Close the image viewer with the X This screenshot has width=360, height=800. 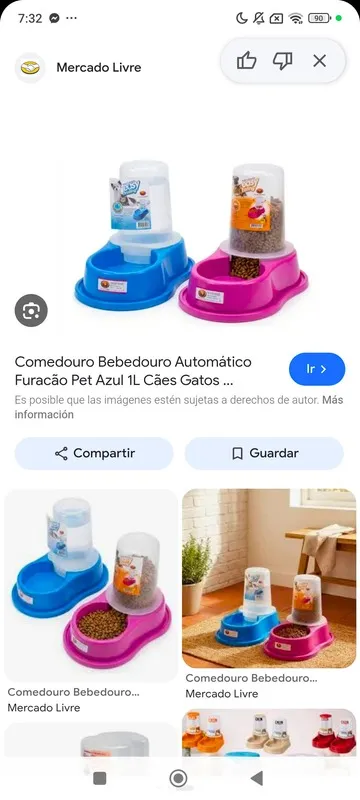click(x=320, y=61)
